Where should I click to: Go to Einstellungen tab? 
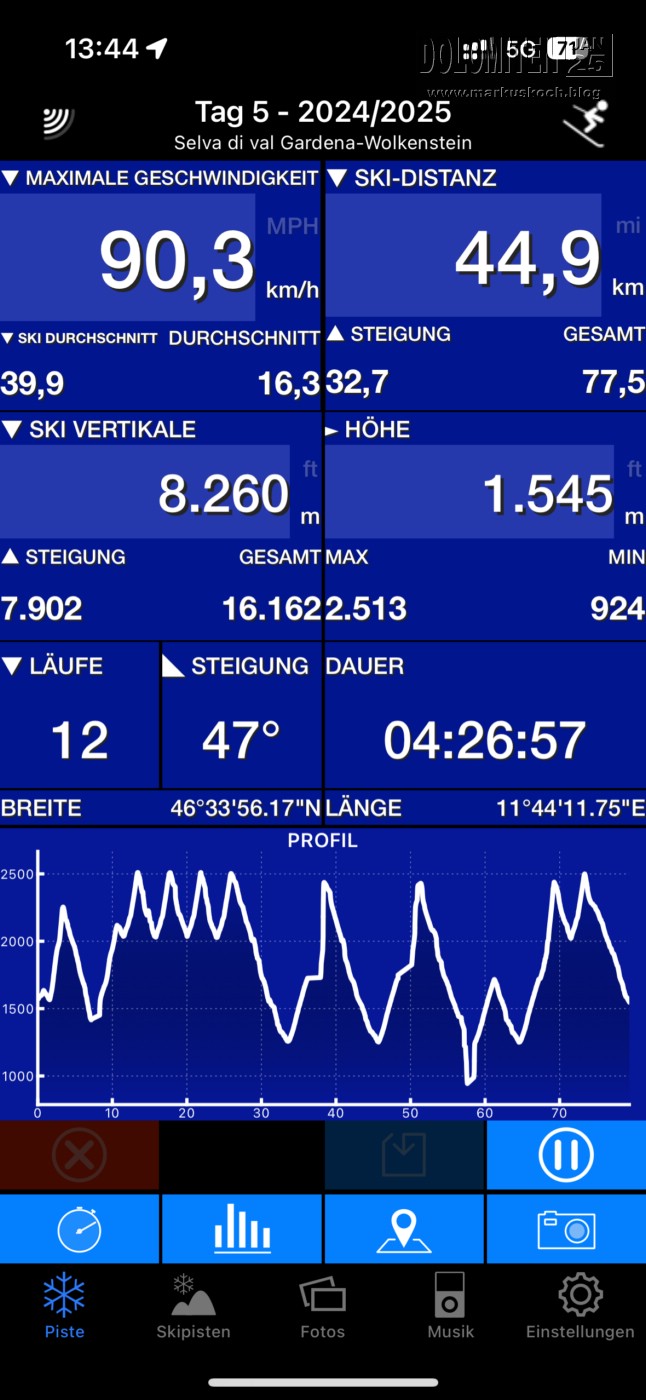coord(580,1305)
